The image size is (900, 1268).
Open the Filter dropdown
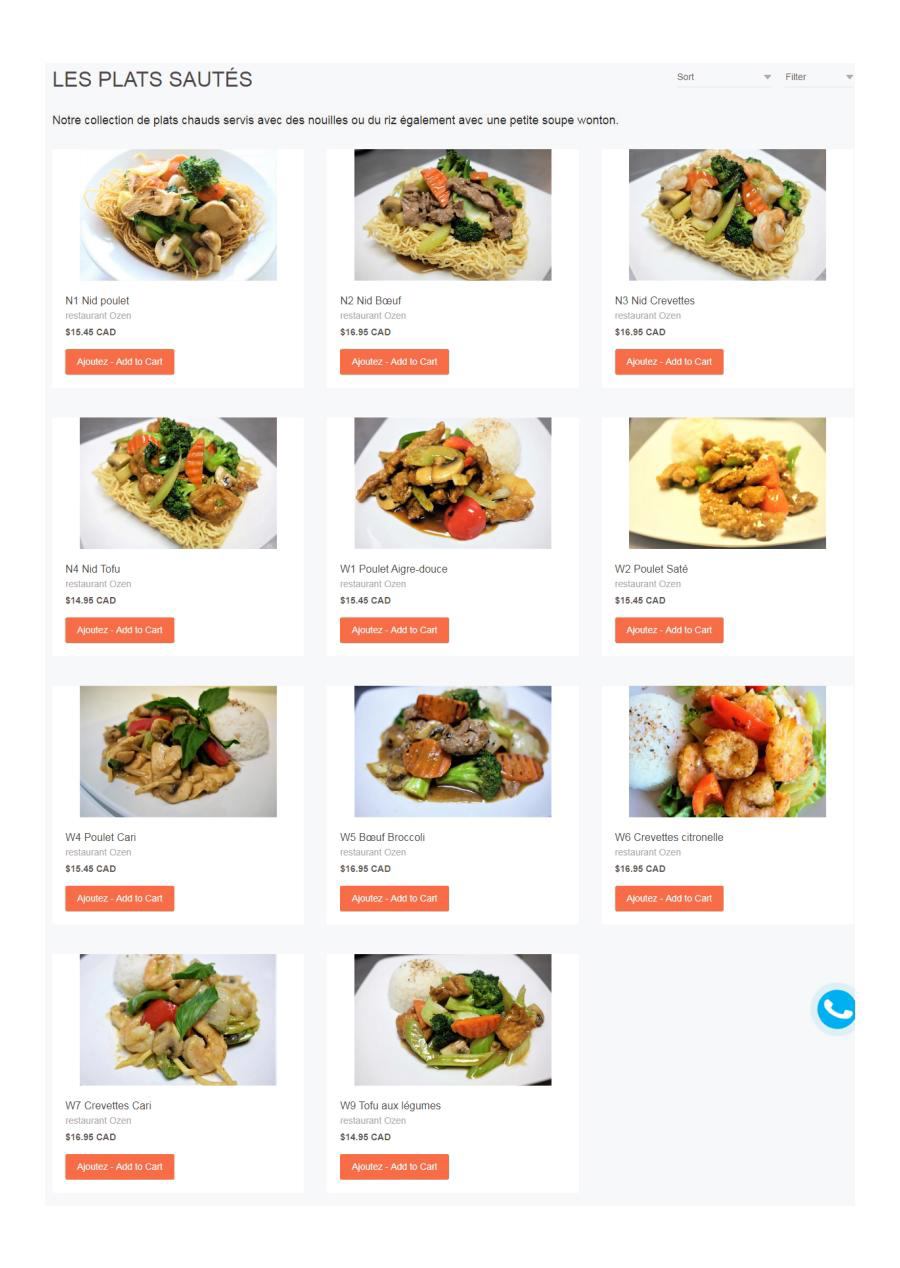point(820,75)
